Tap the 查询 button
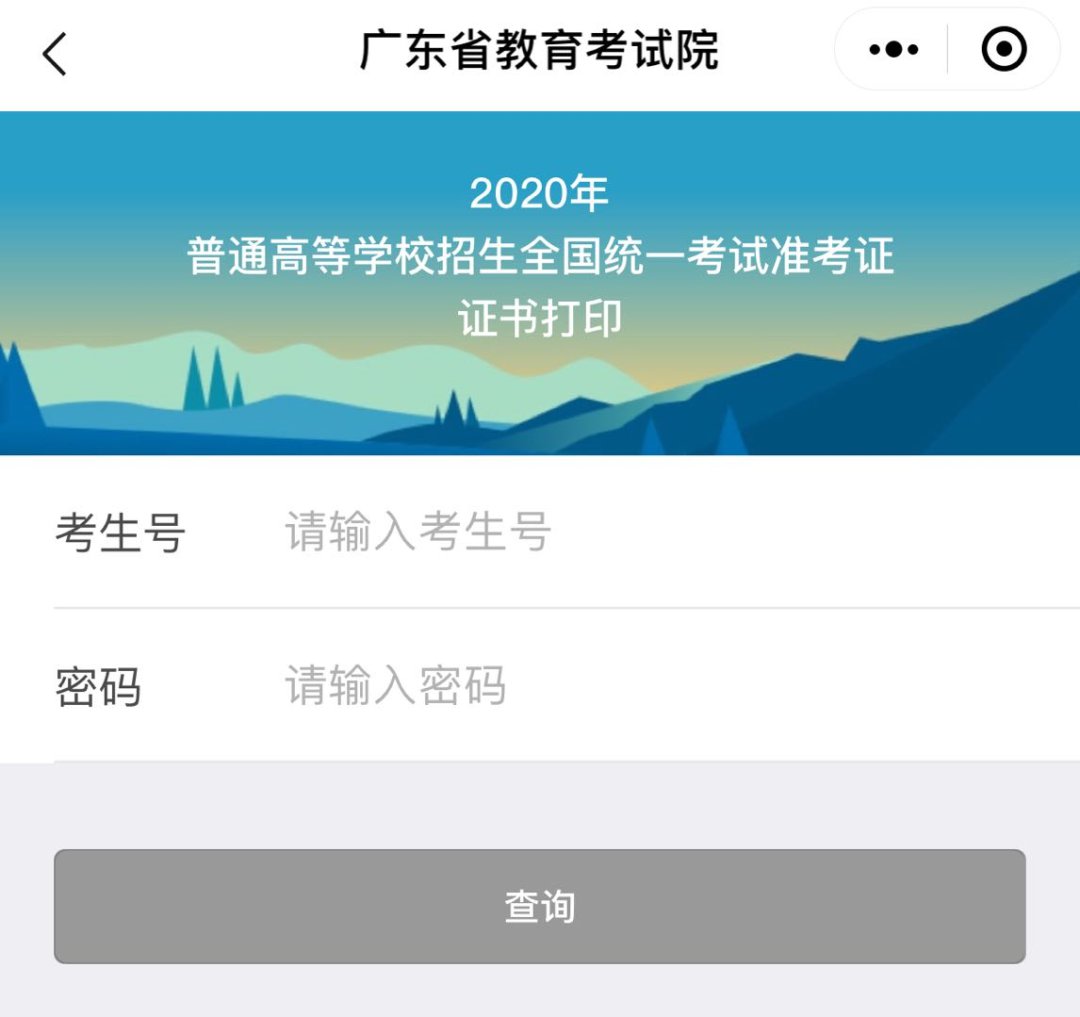This screenshot has height=1017, width=1080. pyautogui.click(x=540, y=906)
